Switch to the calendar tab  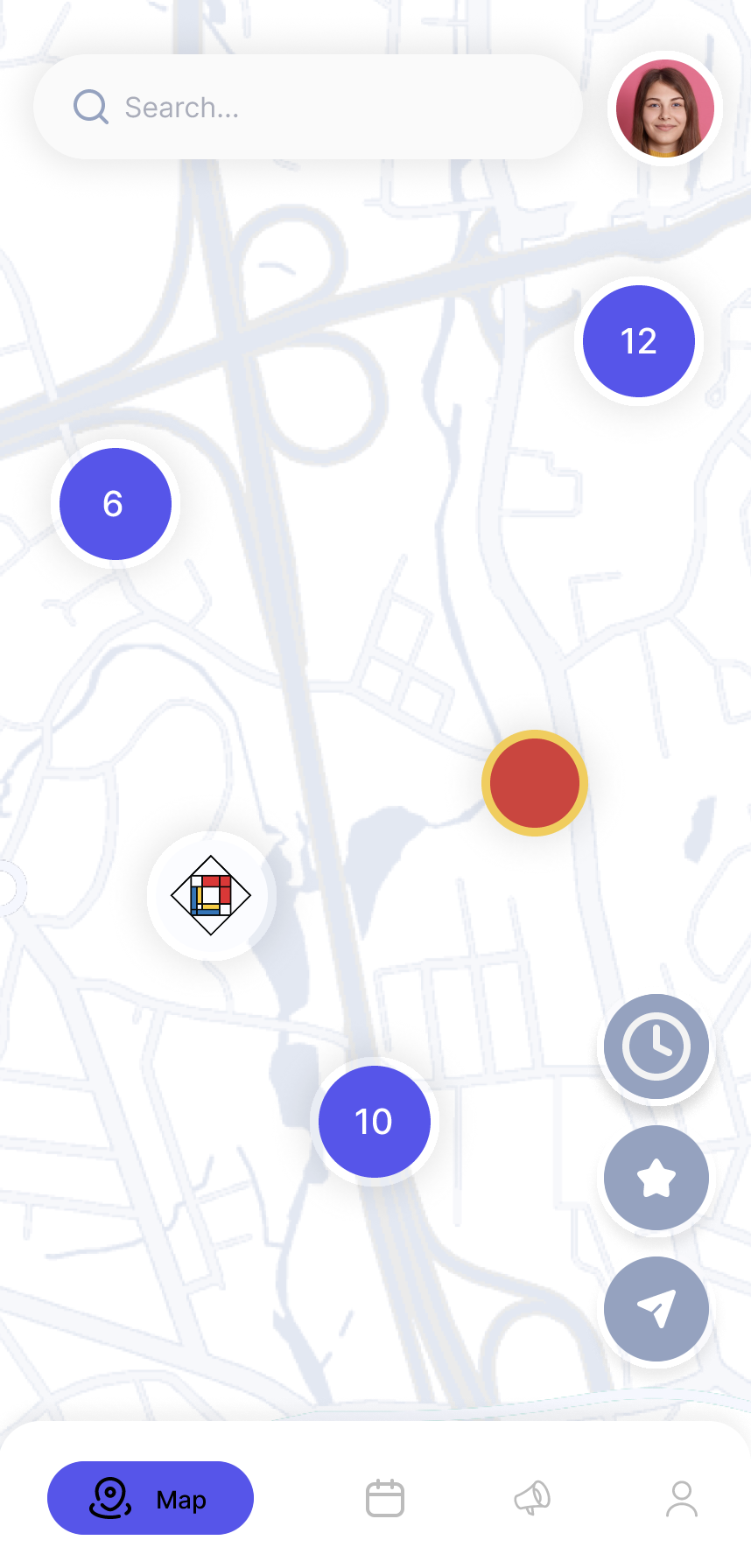pos(384,1498)
